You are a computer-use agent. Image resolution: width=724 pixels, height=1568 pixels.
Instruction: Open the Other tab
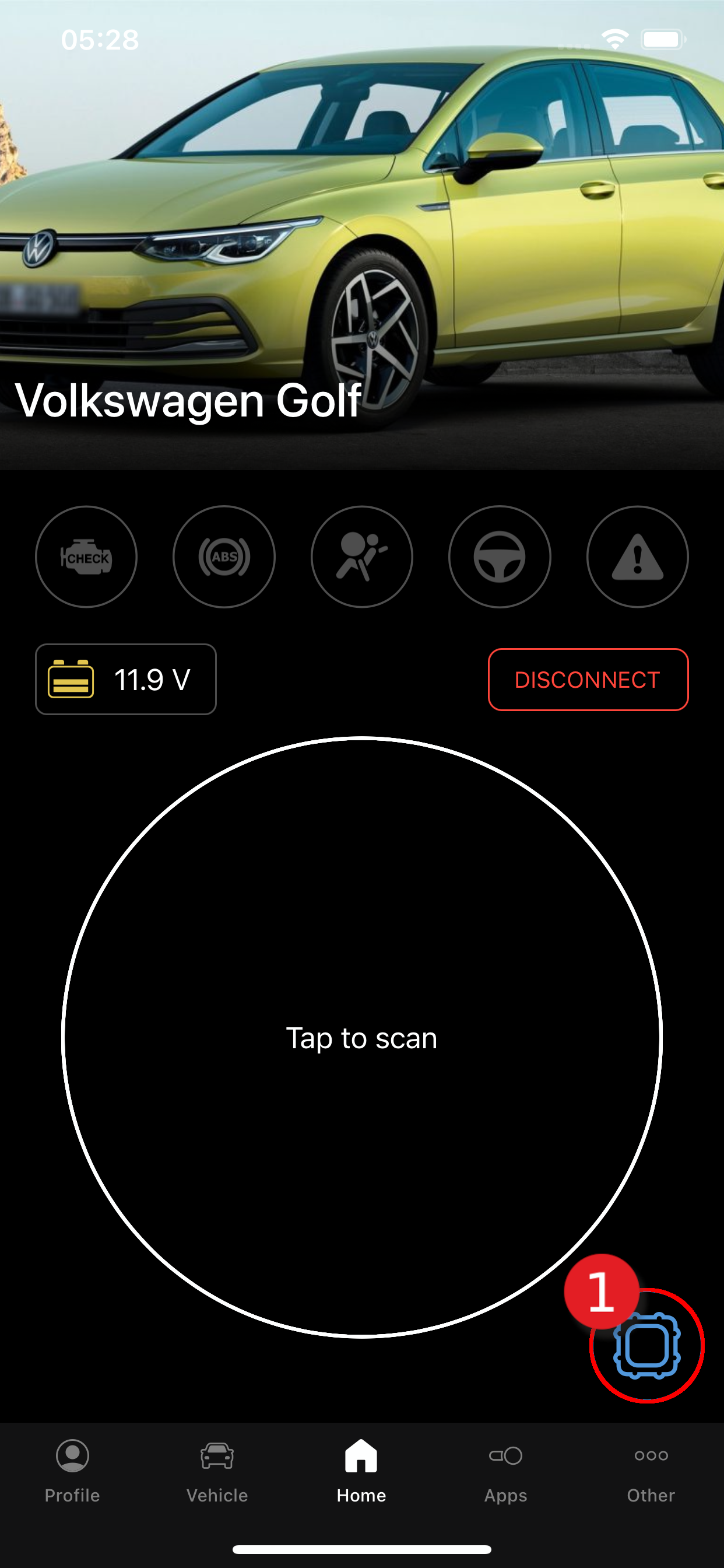point(651,1471)
